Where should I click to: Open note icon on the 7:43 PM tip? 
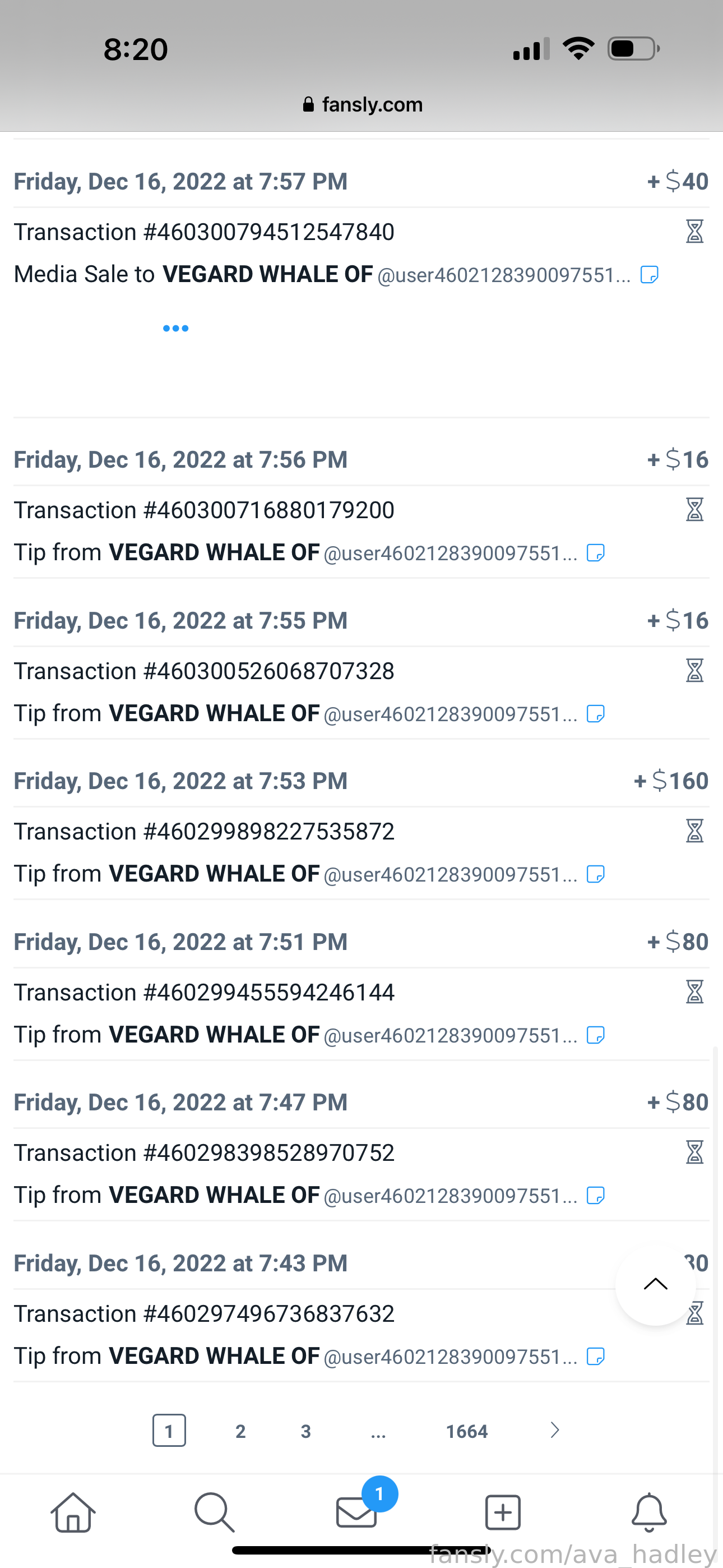point(595,1356)
